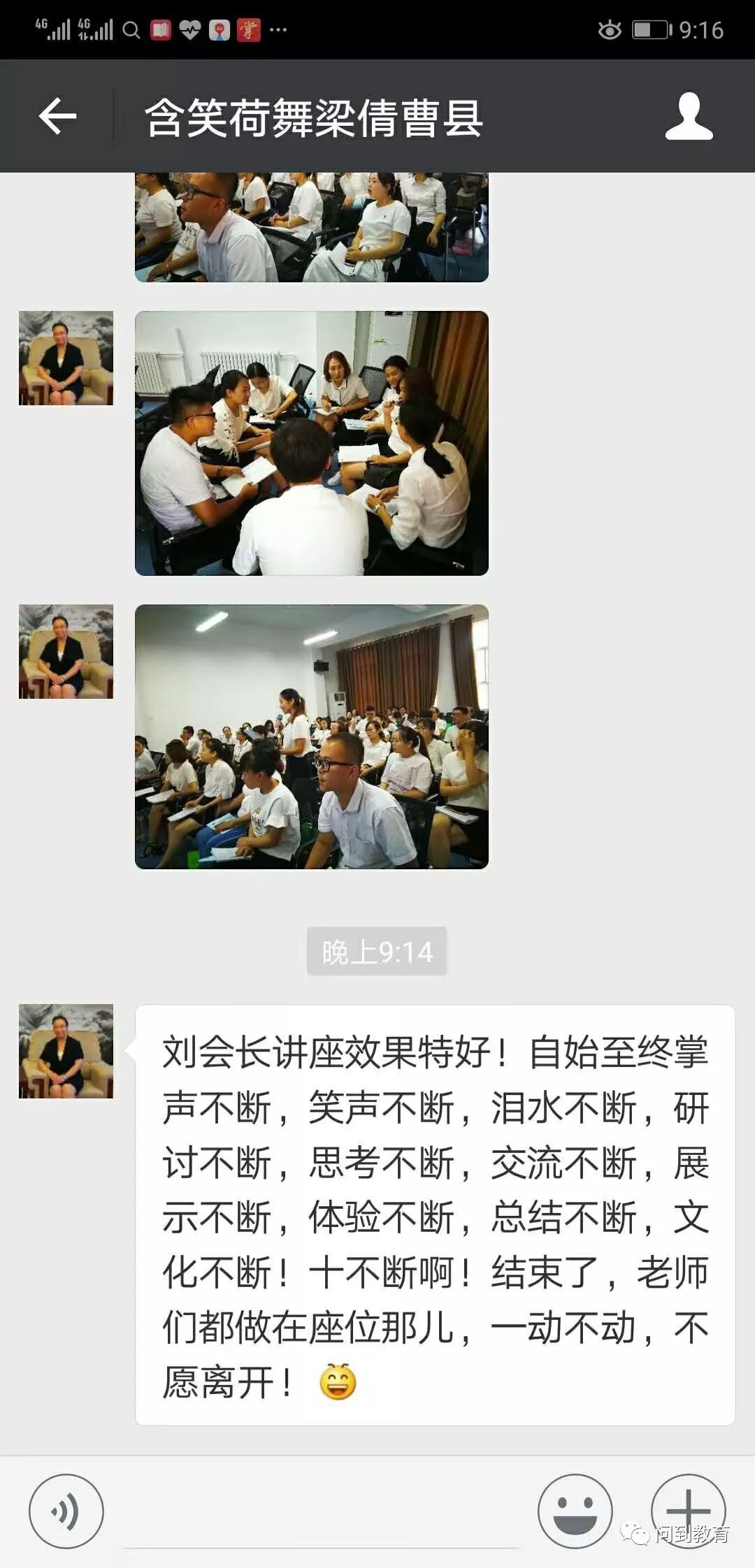
Task: Open the partly visible top photo
Action: point(312,227)
